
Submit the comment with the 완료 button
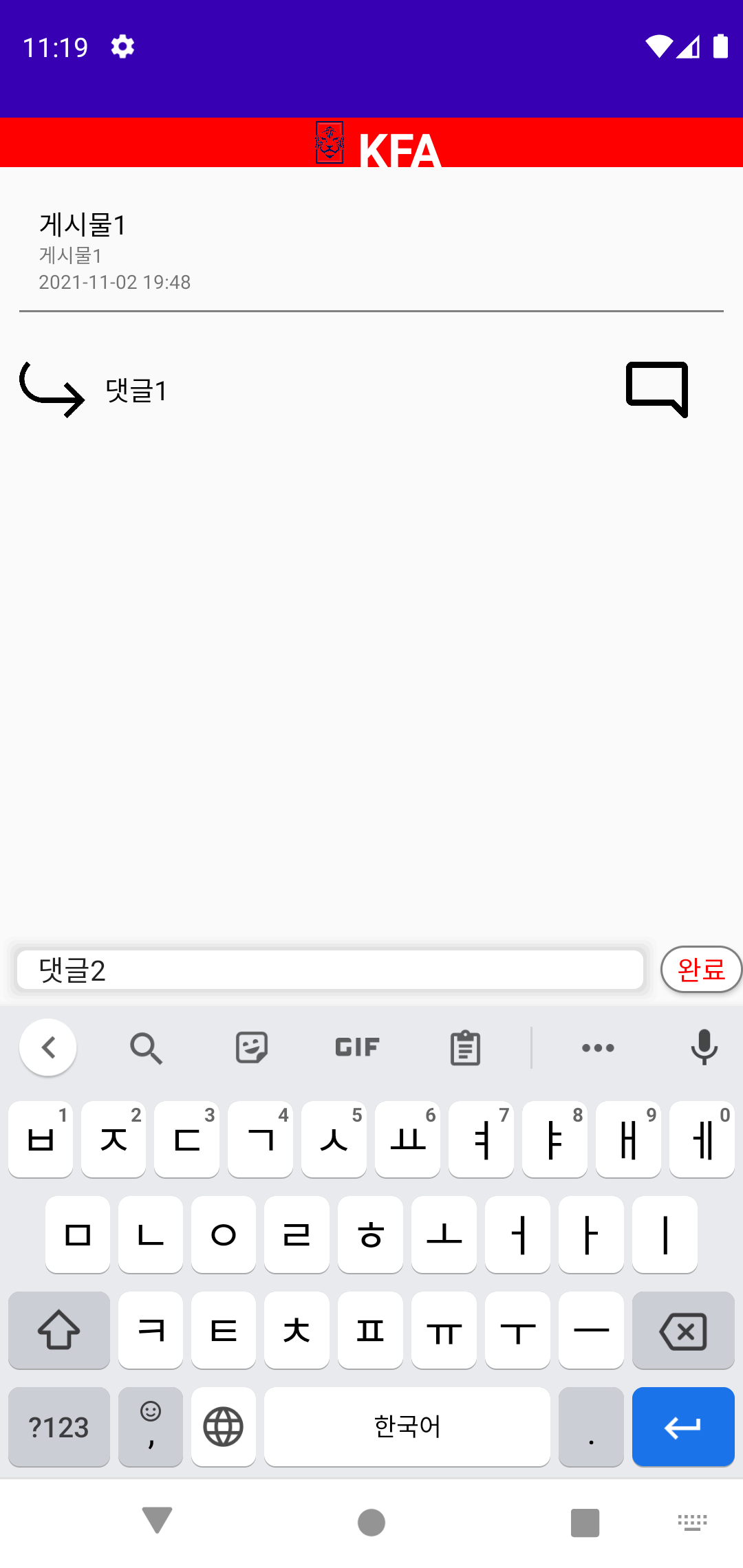point(701,969)
